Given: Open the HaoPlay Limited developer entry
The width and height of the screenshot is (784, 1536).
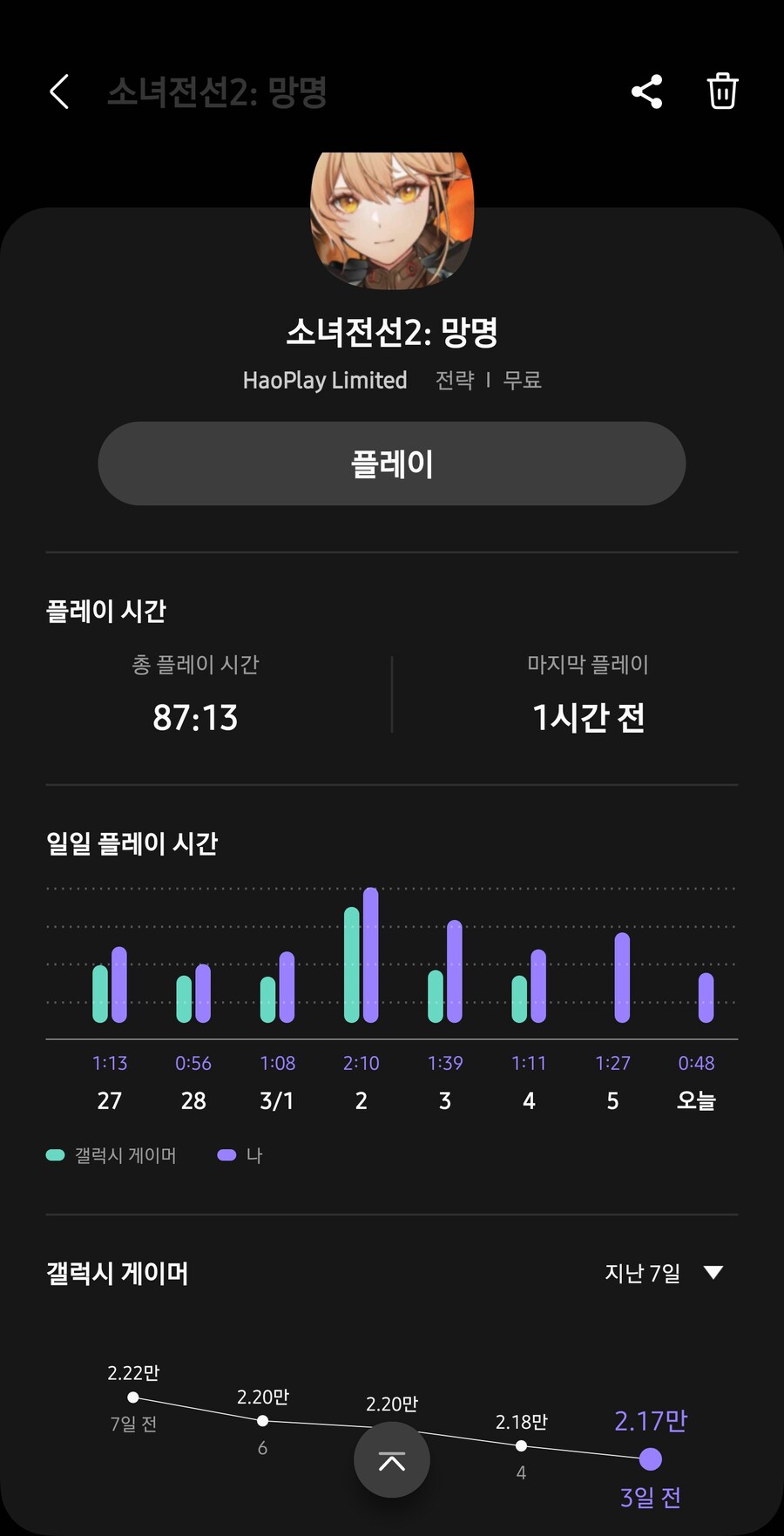Looking at the screenshot, I should tap(326, 381).
